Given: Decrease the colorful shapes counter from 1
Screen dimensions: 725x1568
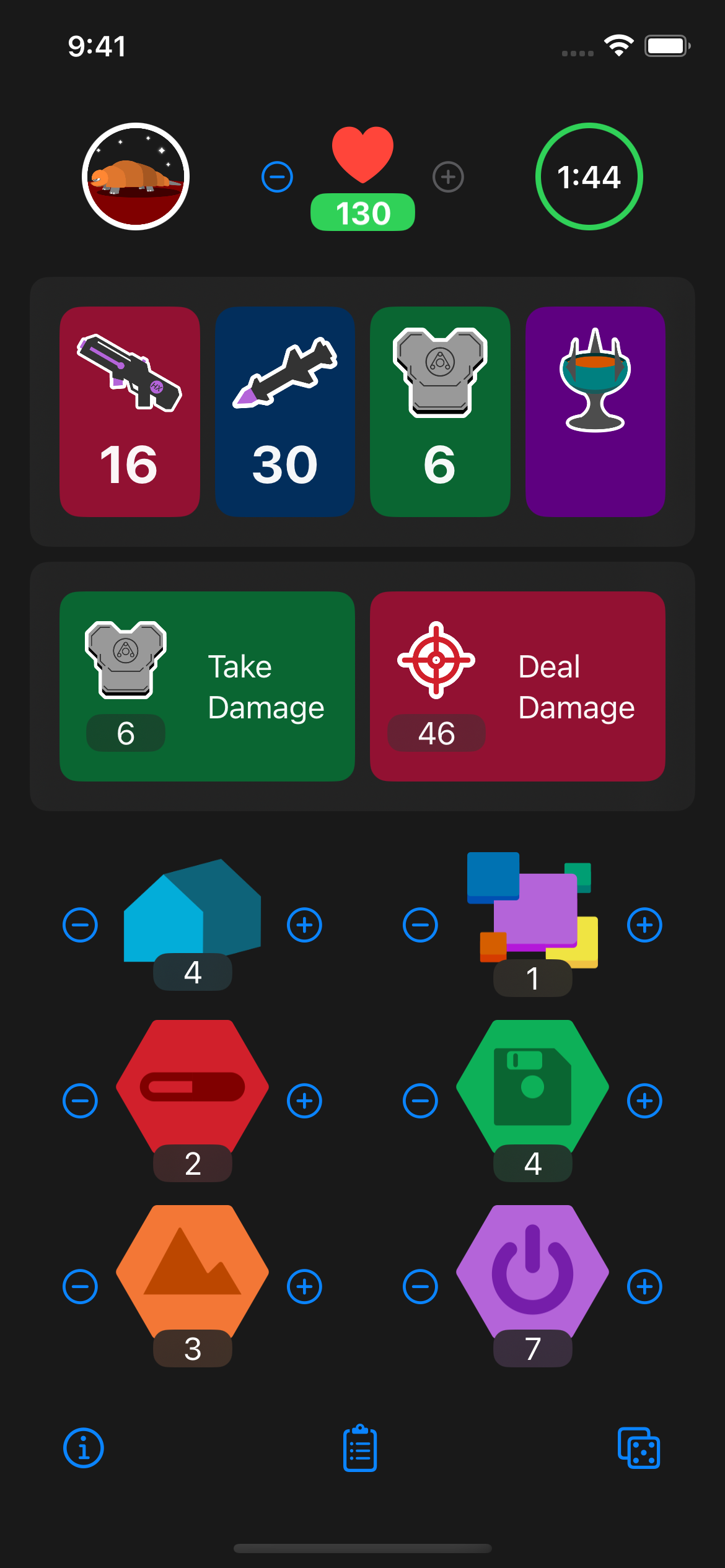Looking at the screenshot, I should (x=420, y=925).
